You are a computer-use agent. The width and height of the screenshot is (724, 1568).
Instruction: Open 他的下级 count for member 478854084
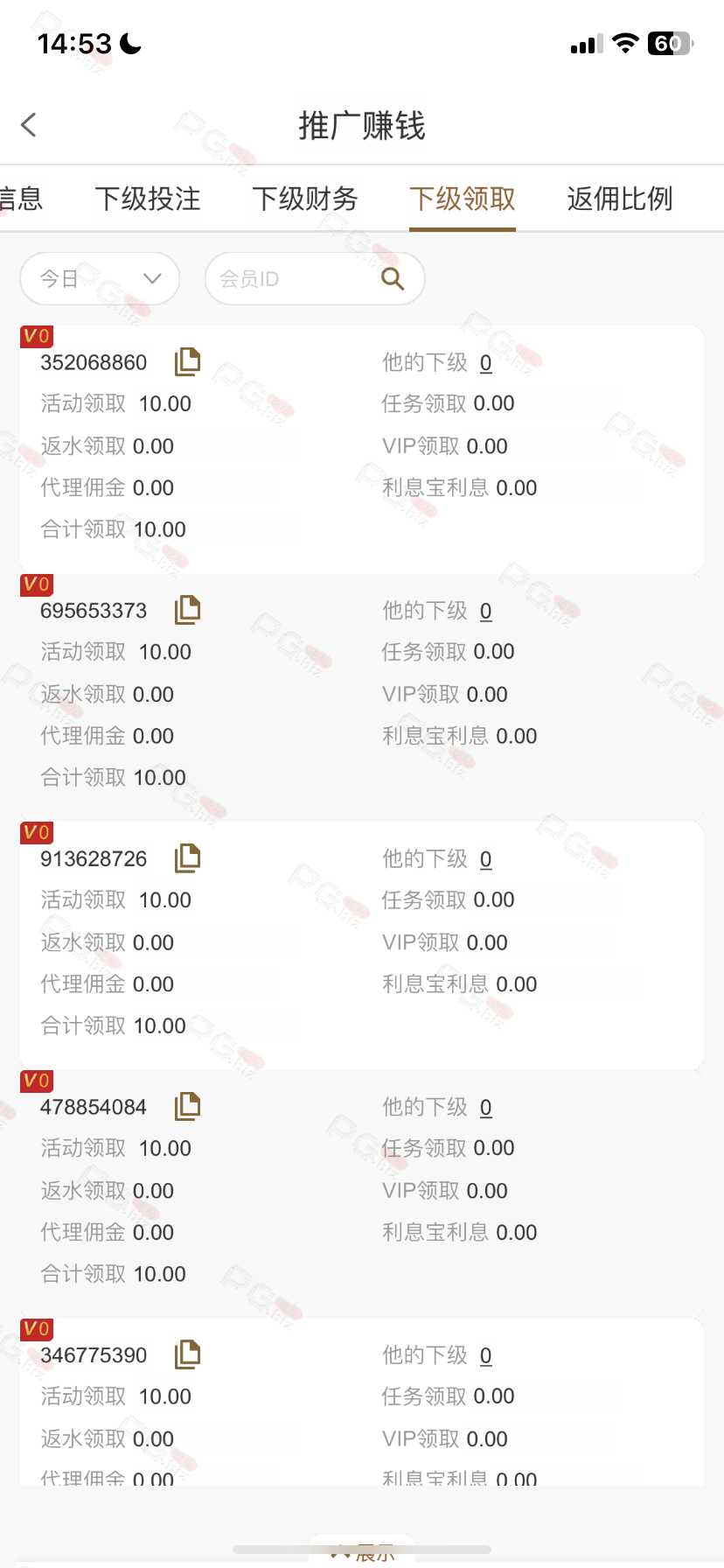click(x=486, y=1109)
